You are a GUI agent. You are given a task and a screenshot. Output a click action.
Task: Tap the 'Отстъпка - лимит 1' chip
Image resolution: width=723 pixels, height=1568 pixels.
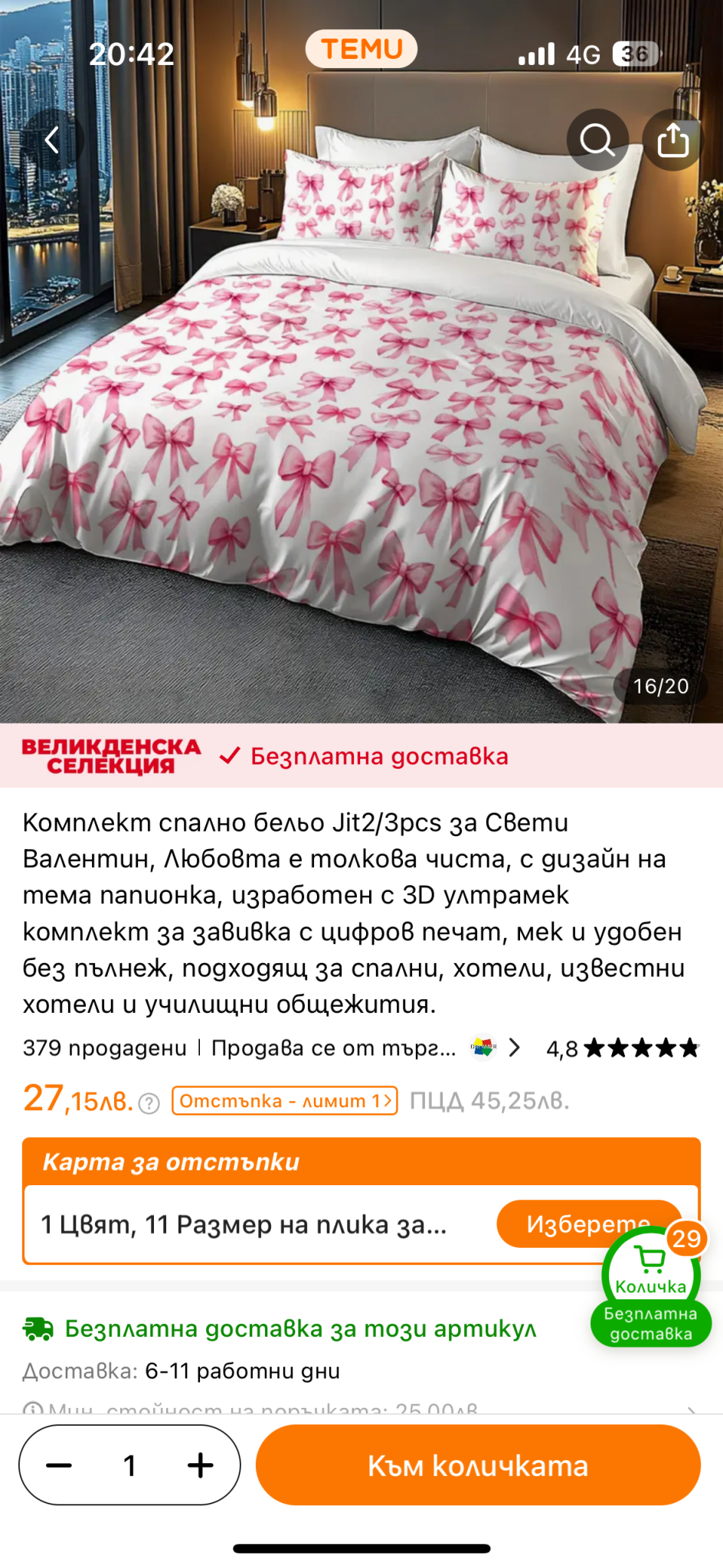click(284, 1101)
